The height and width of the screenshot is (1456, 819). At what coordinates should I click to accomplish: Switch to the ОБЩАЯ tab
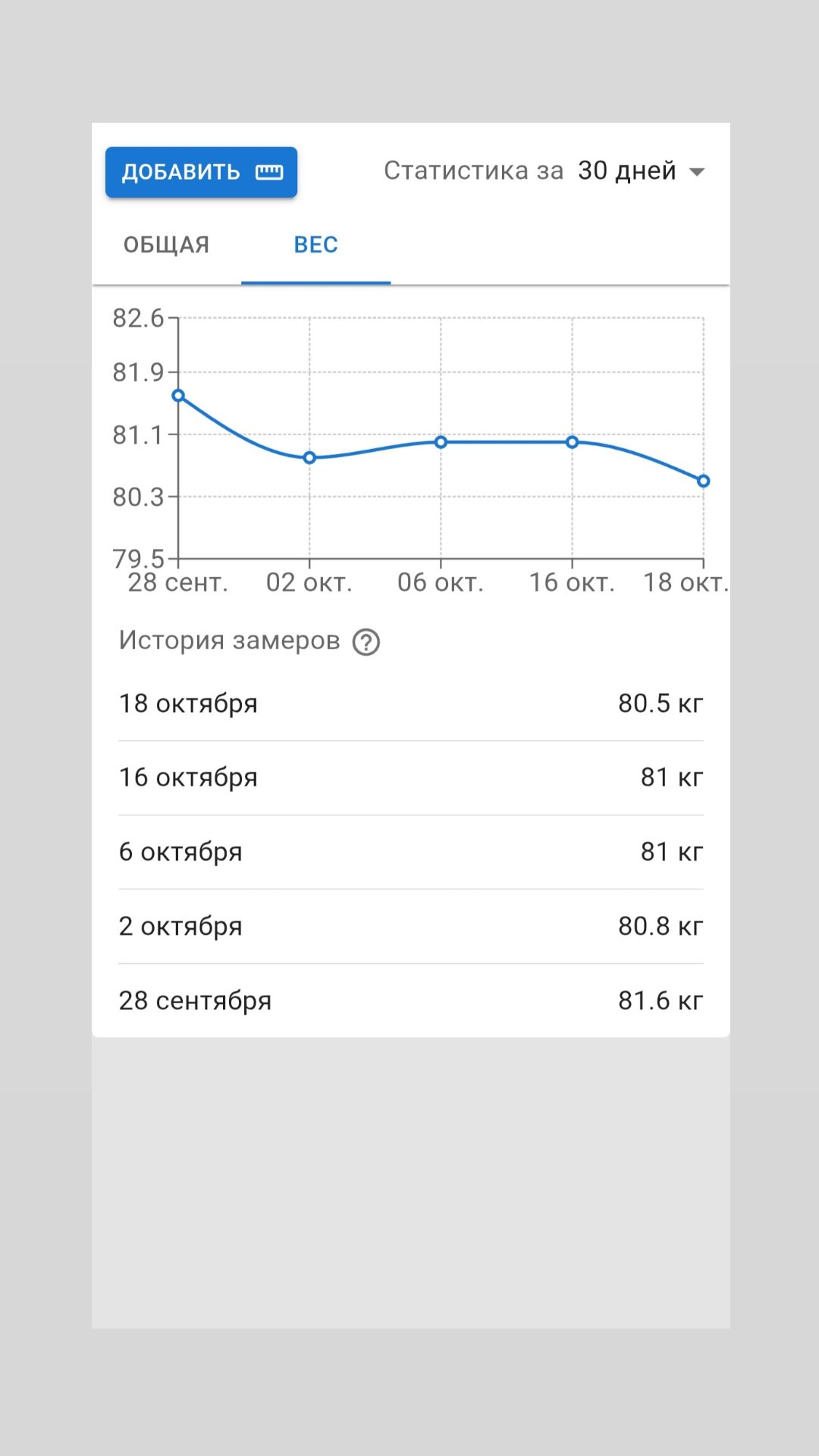[166, 245]
